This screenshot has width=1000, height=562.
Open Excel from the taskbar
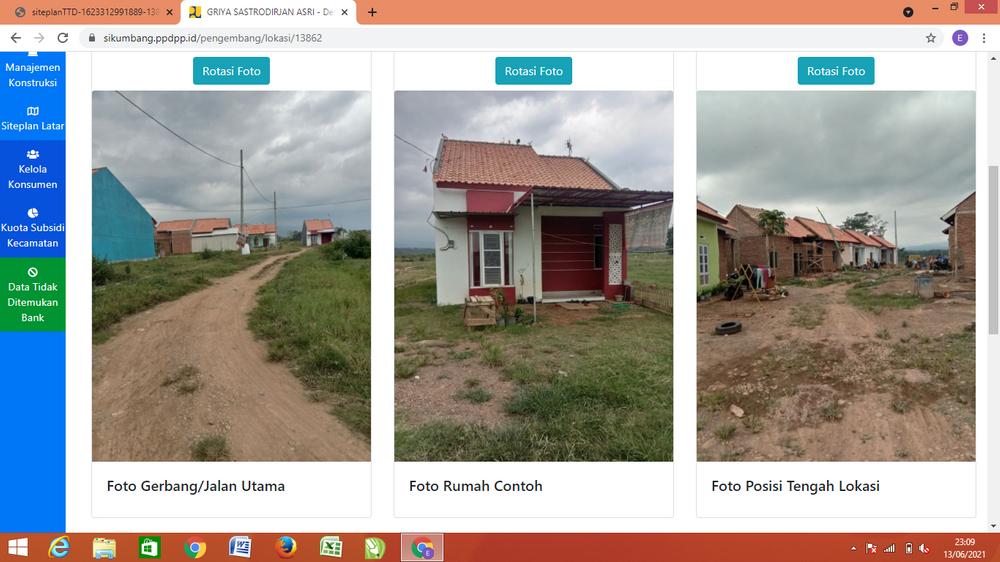point(331,547)
